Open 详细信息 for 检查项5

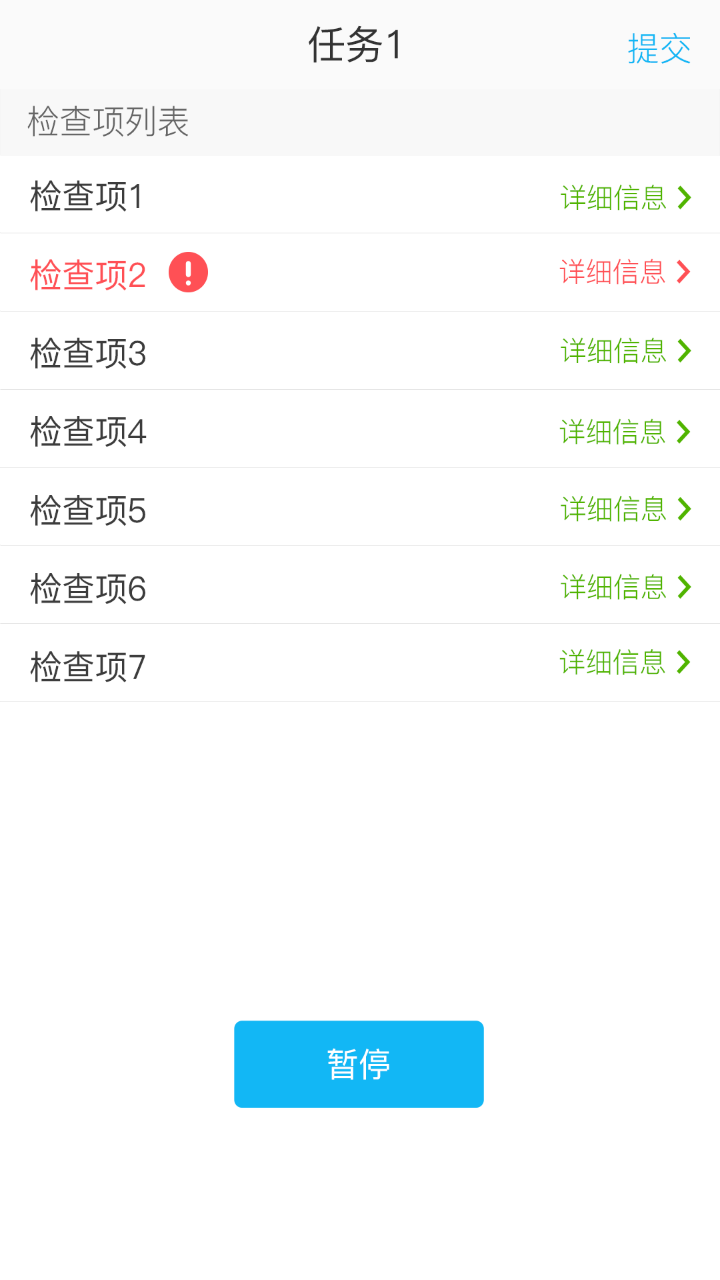614,508
